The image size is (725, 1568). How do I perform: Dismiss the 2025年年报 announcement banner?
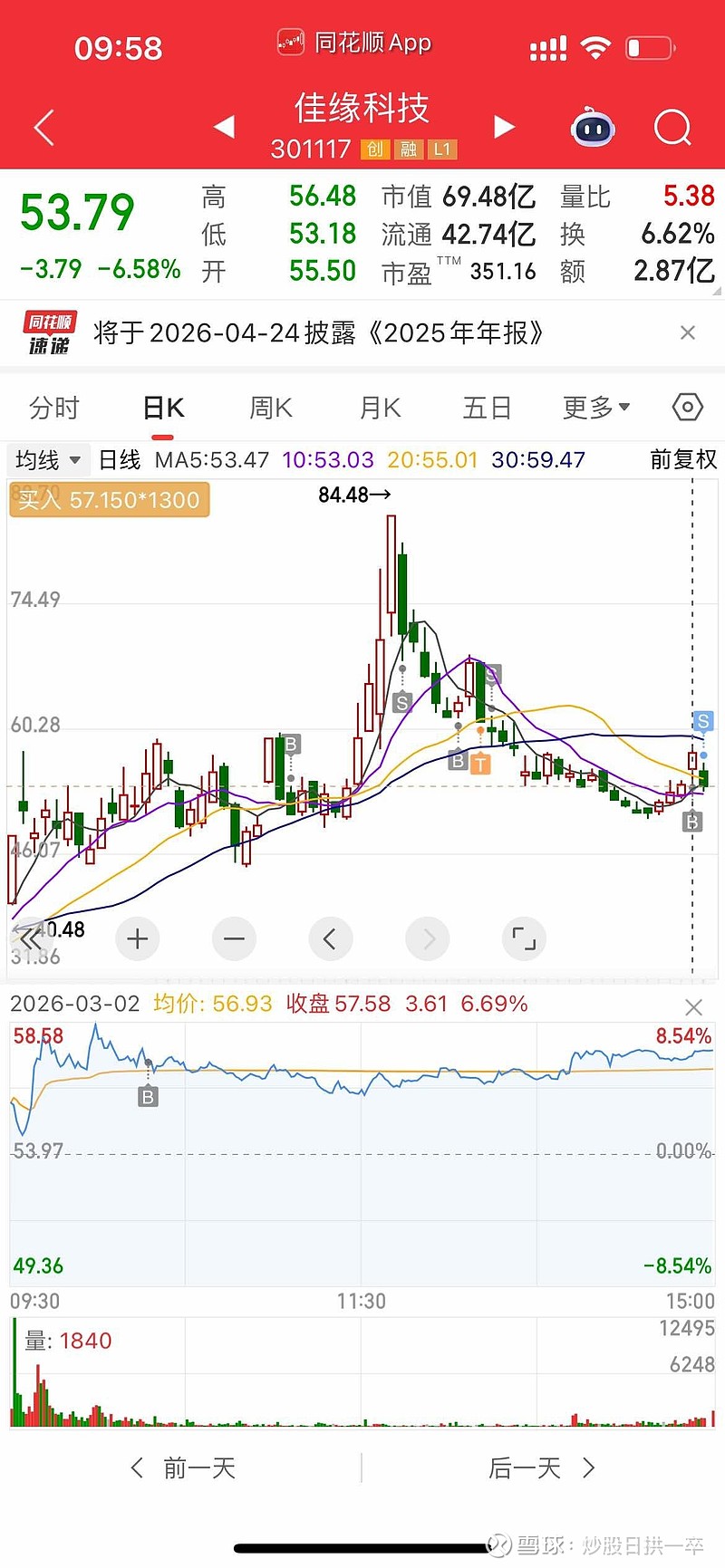(688, 333)
